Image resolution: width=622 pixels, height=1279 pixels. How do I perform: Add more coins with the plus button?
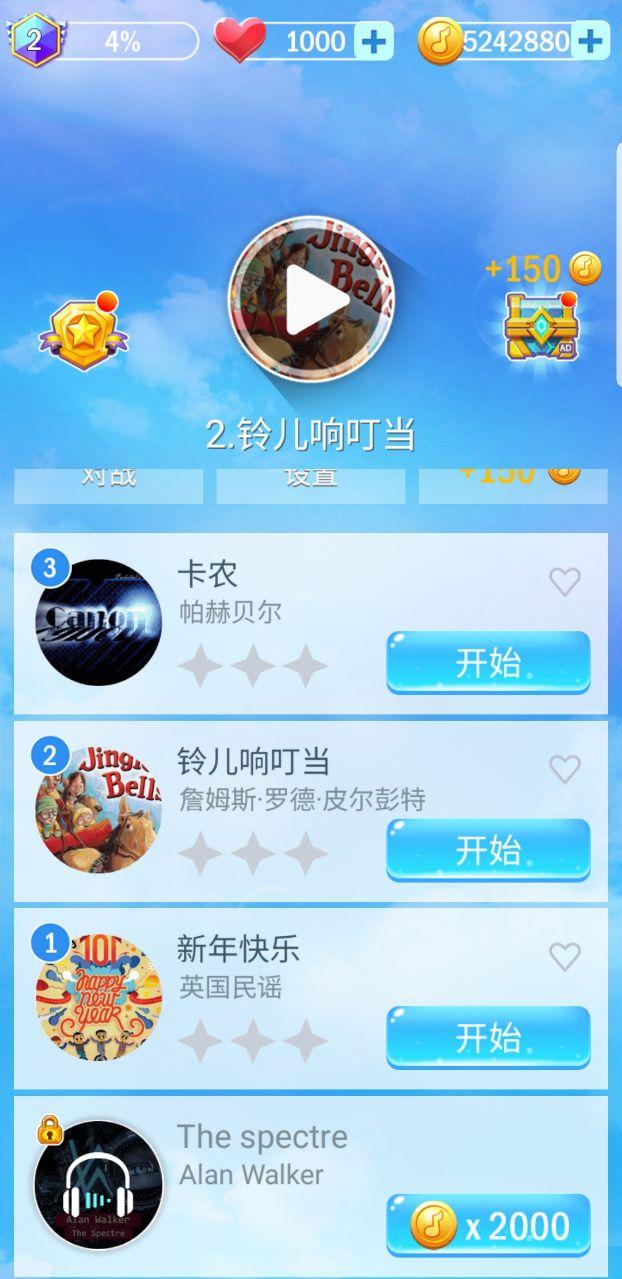pos(590,41)
